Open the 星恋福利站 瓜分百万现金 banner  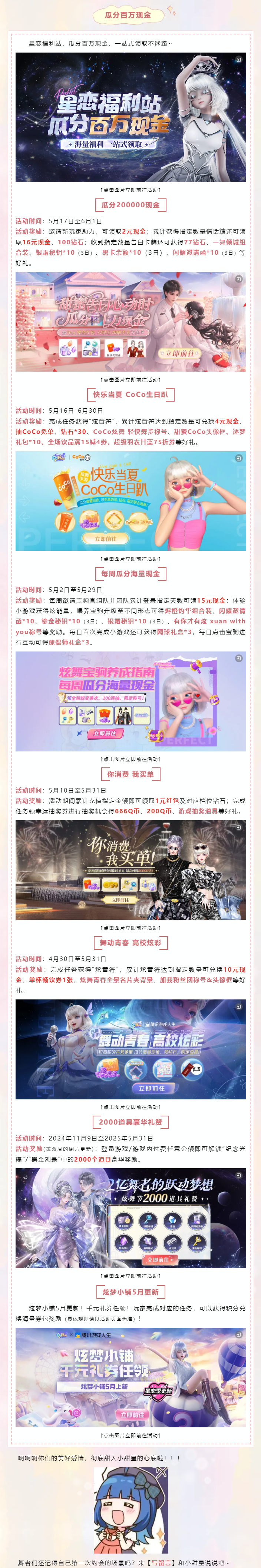[x=130, y=117]
